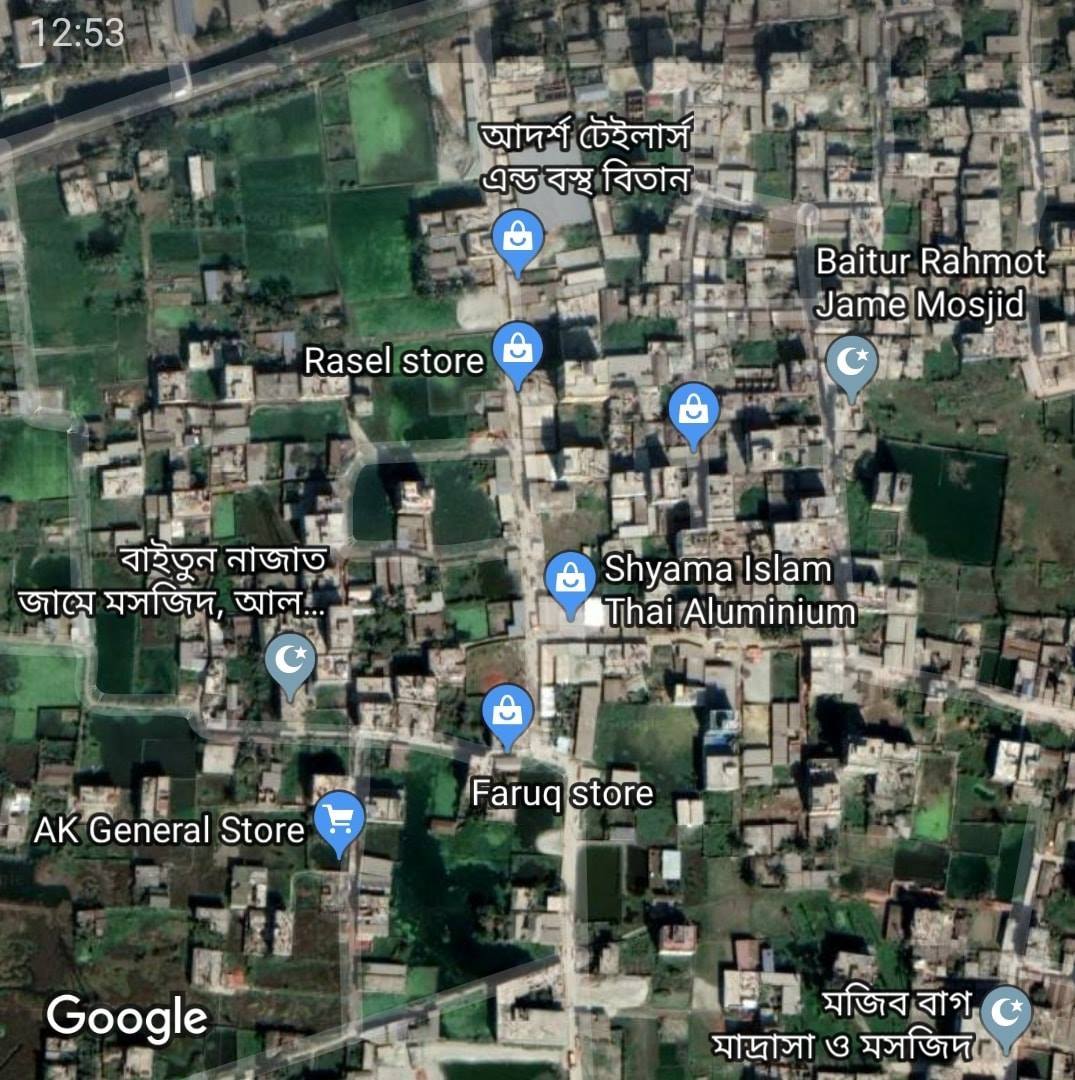The width and height of the screenshot is (1075, 1080).
Task: Open the মজিব বাগ মাদ্রাসা ও মসজিদ marker
Action: (1005, 1017)
